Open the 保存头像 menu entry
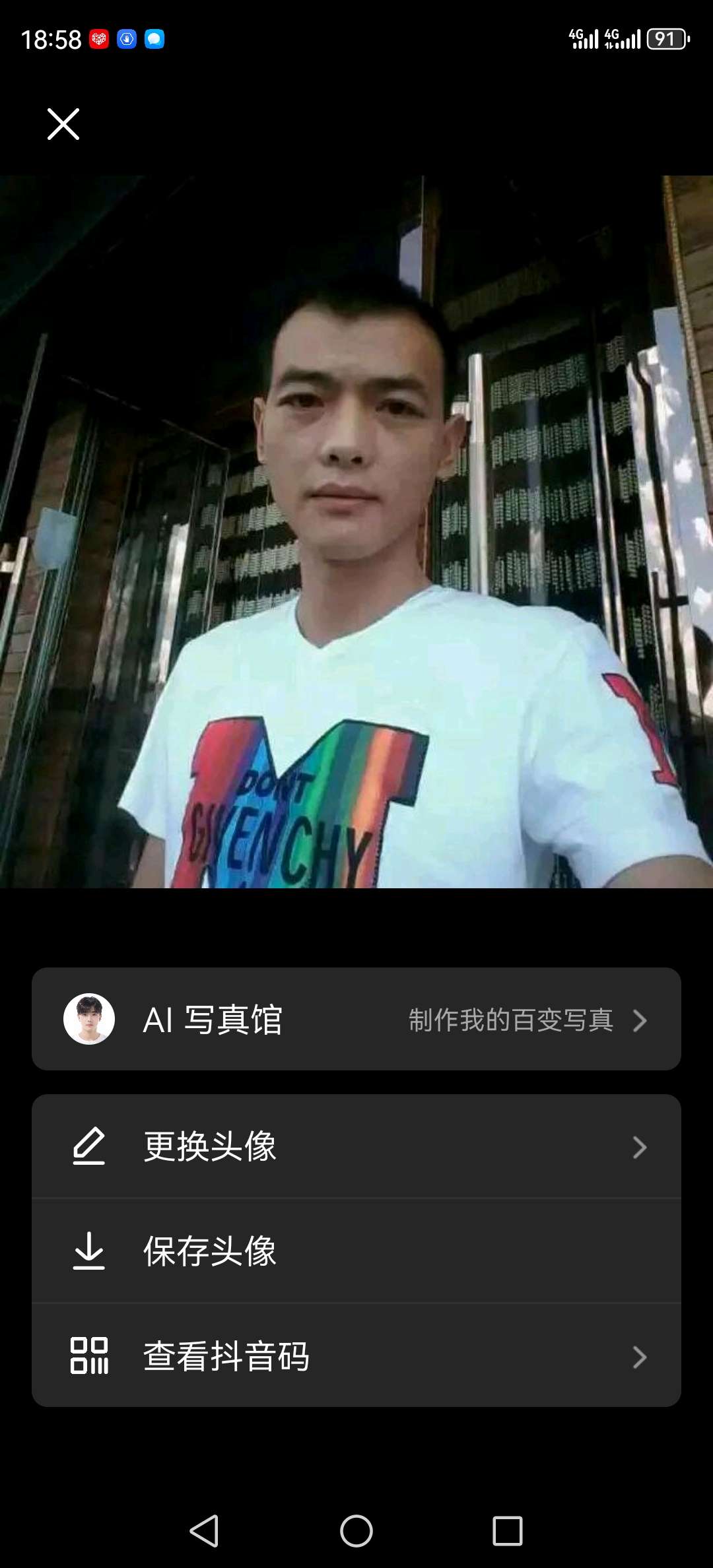 point(210,1253)
